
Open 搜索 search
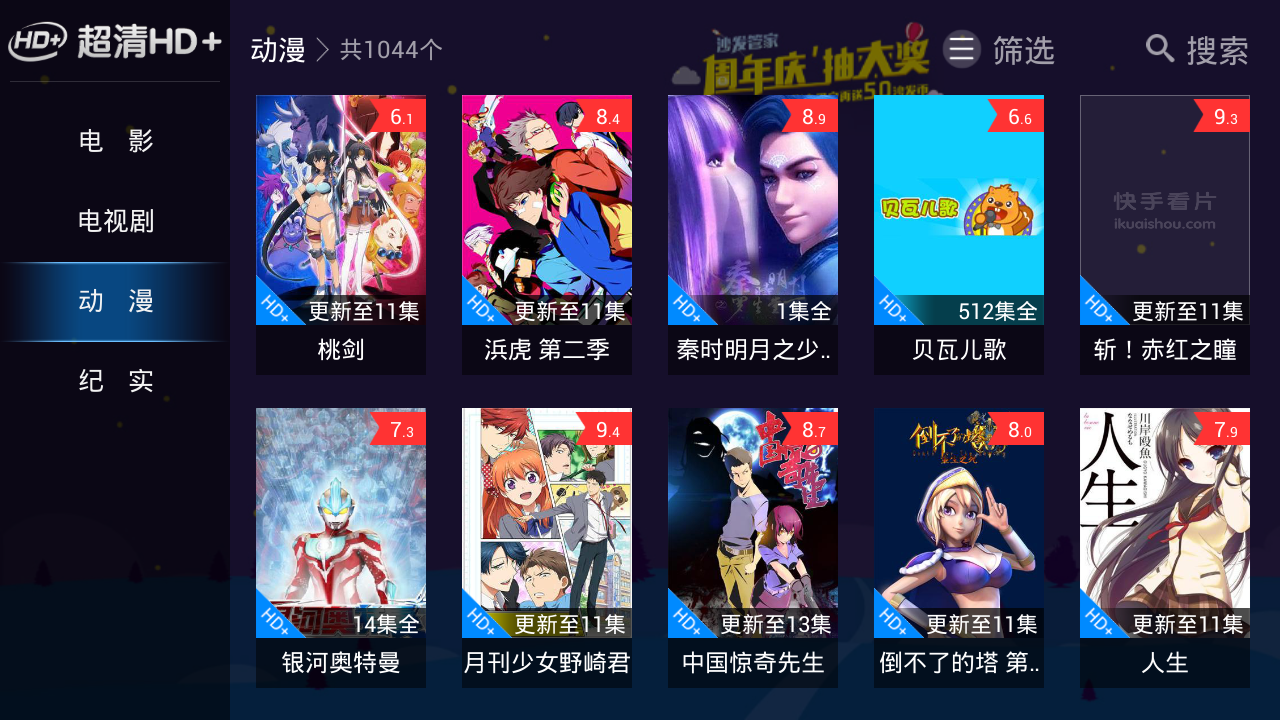click(x=1196, y=50)
